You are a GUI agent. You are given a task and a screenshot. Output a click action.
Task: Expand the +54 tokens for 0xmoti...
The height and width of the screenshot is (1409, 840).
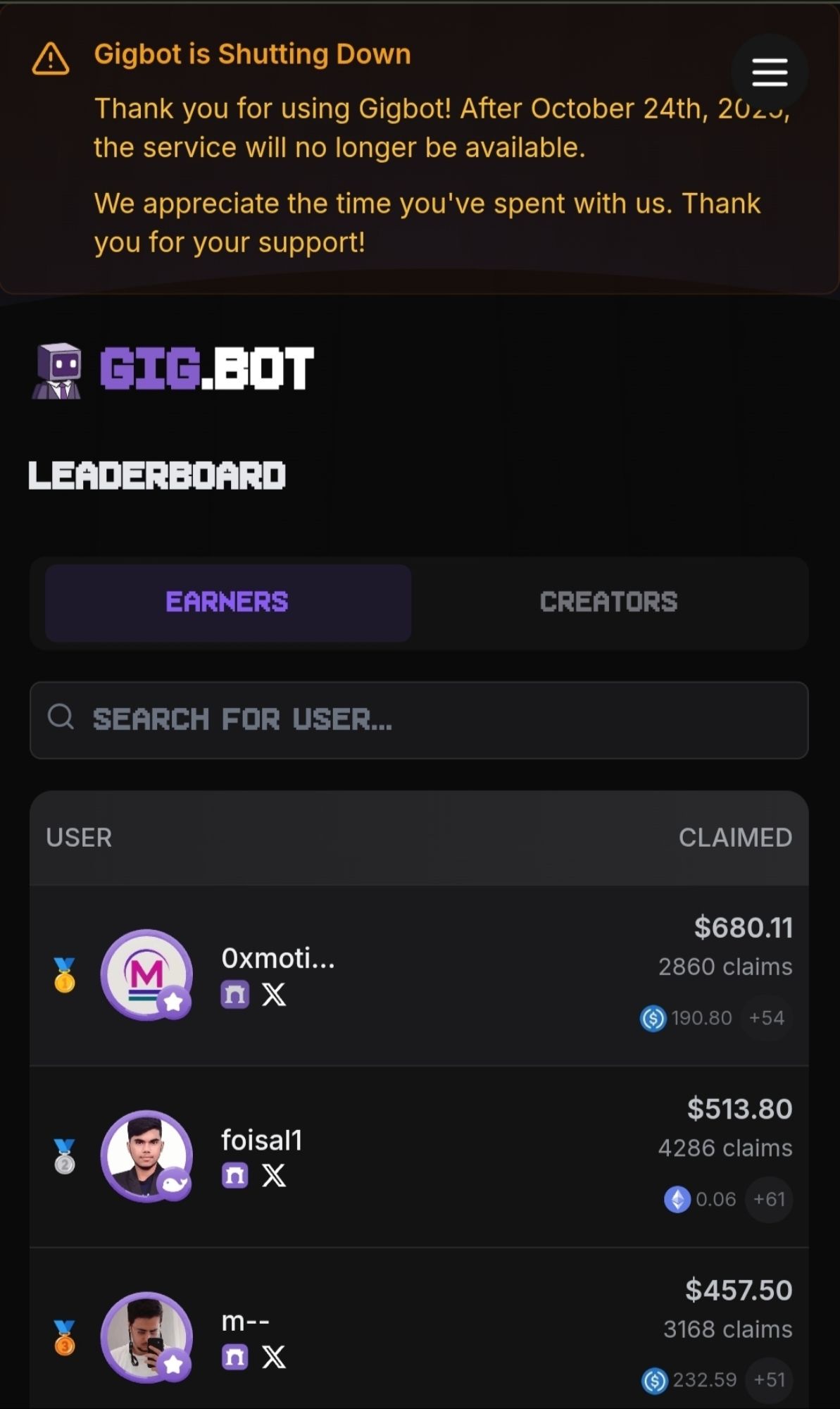(766, 1018)
